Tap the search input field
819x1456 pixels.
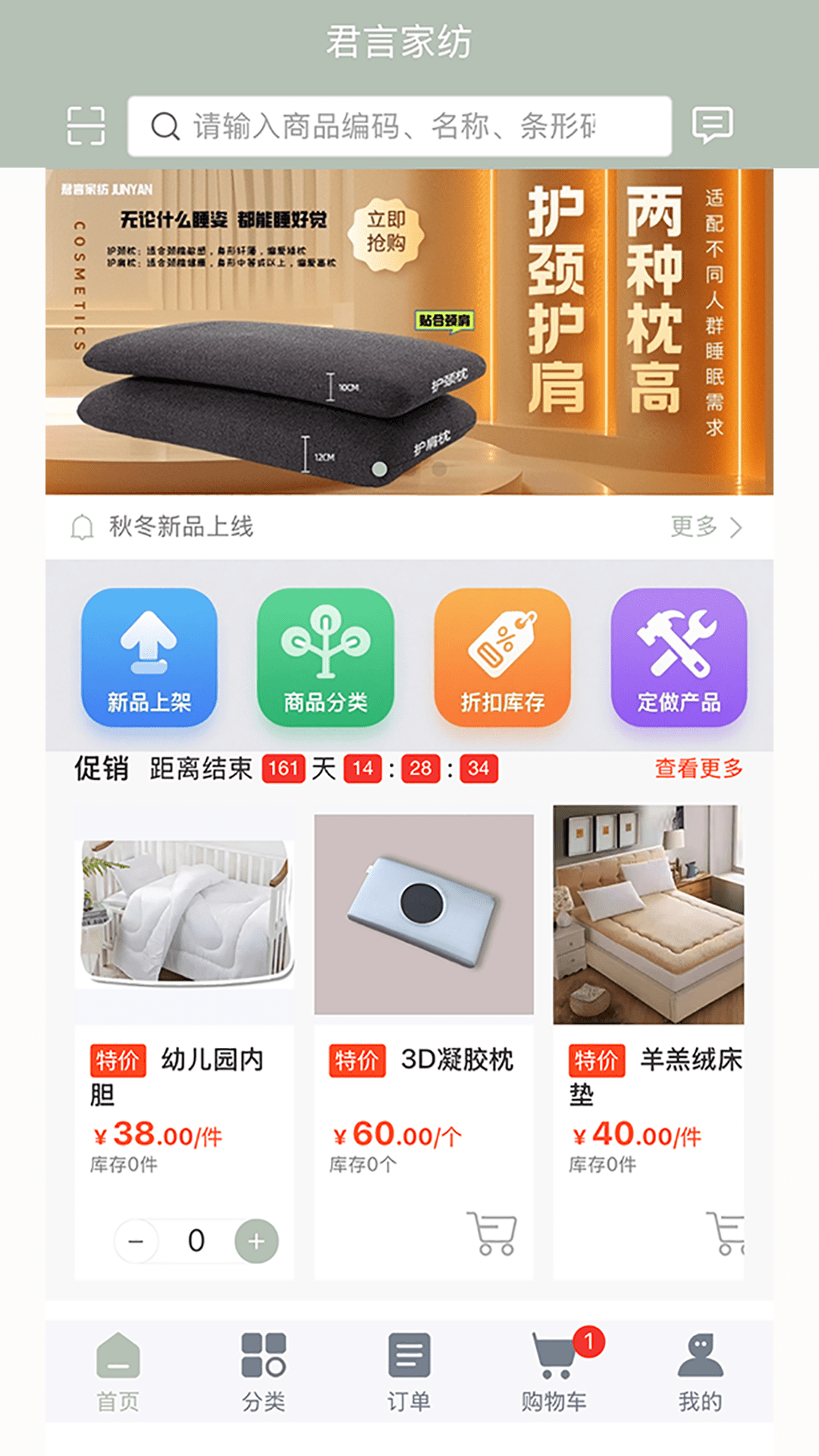pos(402,125)
